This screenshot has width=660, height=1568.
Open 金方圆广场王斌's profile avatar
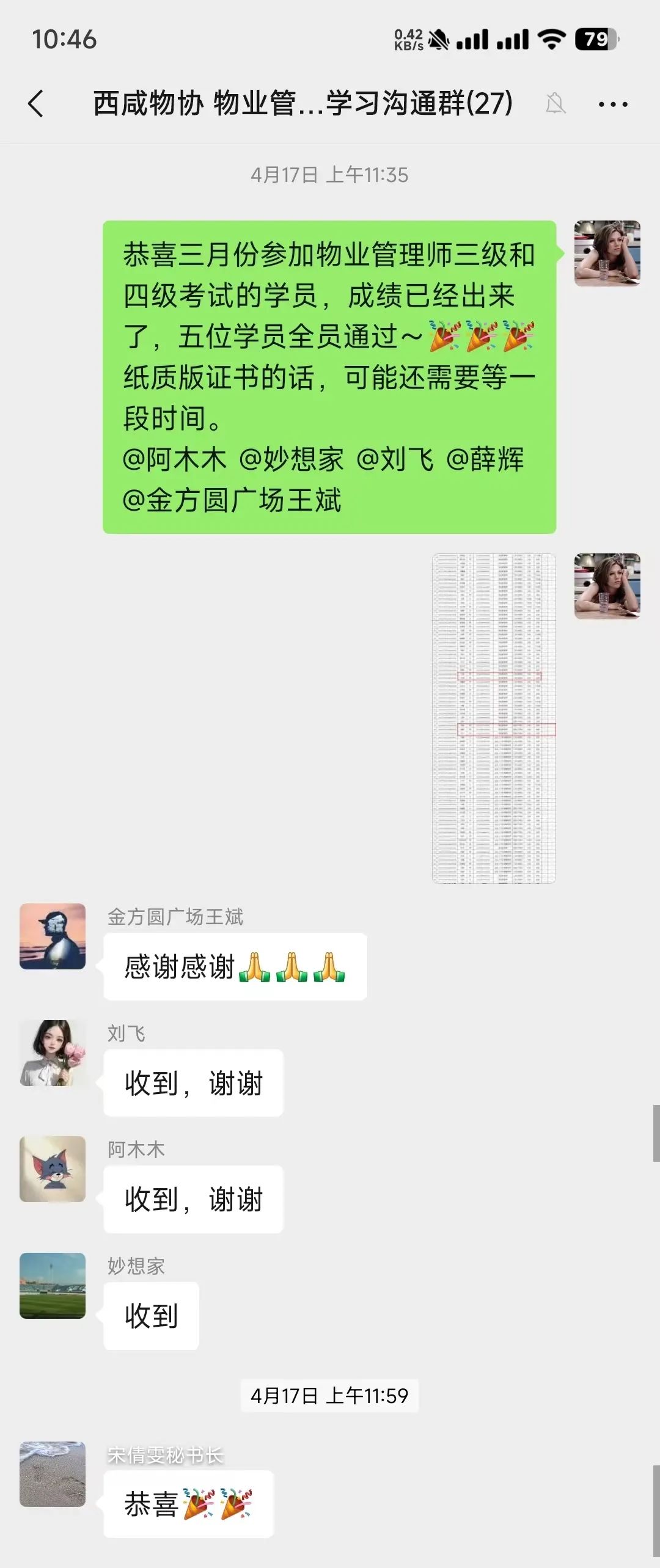(x=53, y=936)
